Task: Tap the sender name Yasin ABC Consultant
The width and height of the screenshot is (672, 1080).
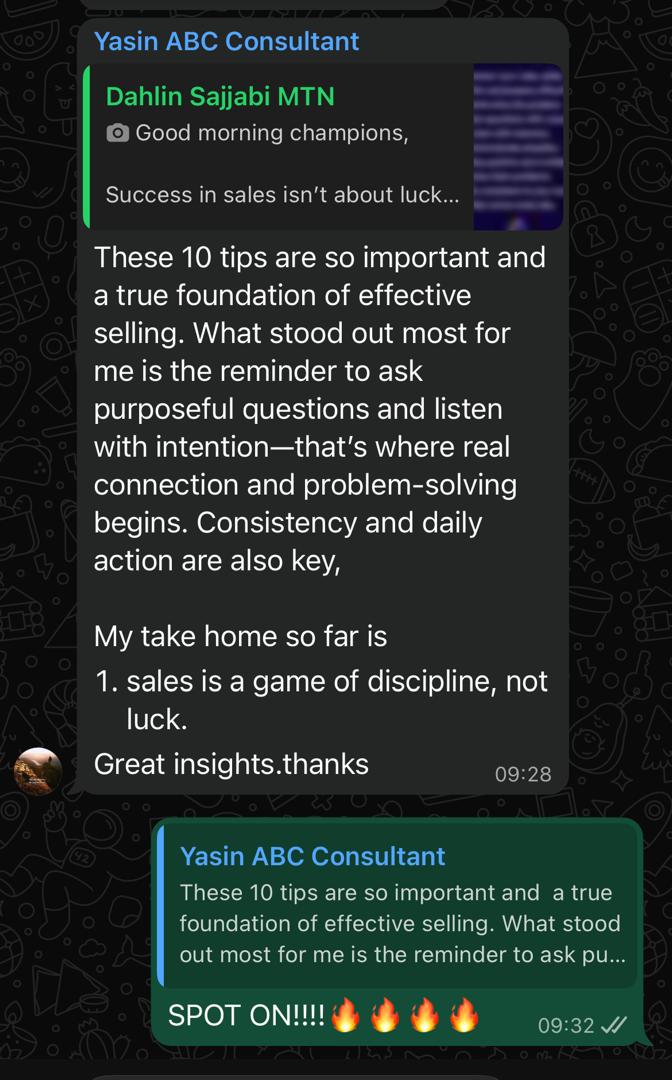Action: click(226, 41)
